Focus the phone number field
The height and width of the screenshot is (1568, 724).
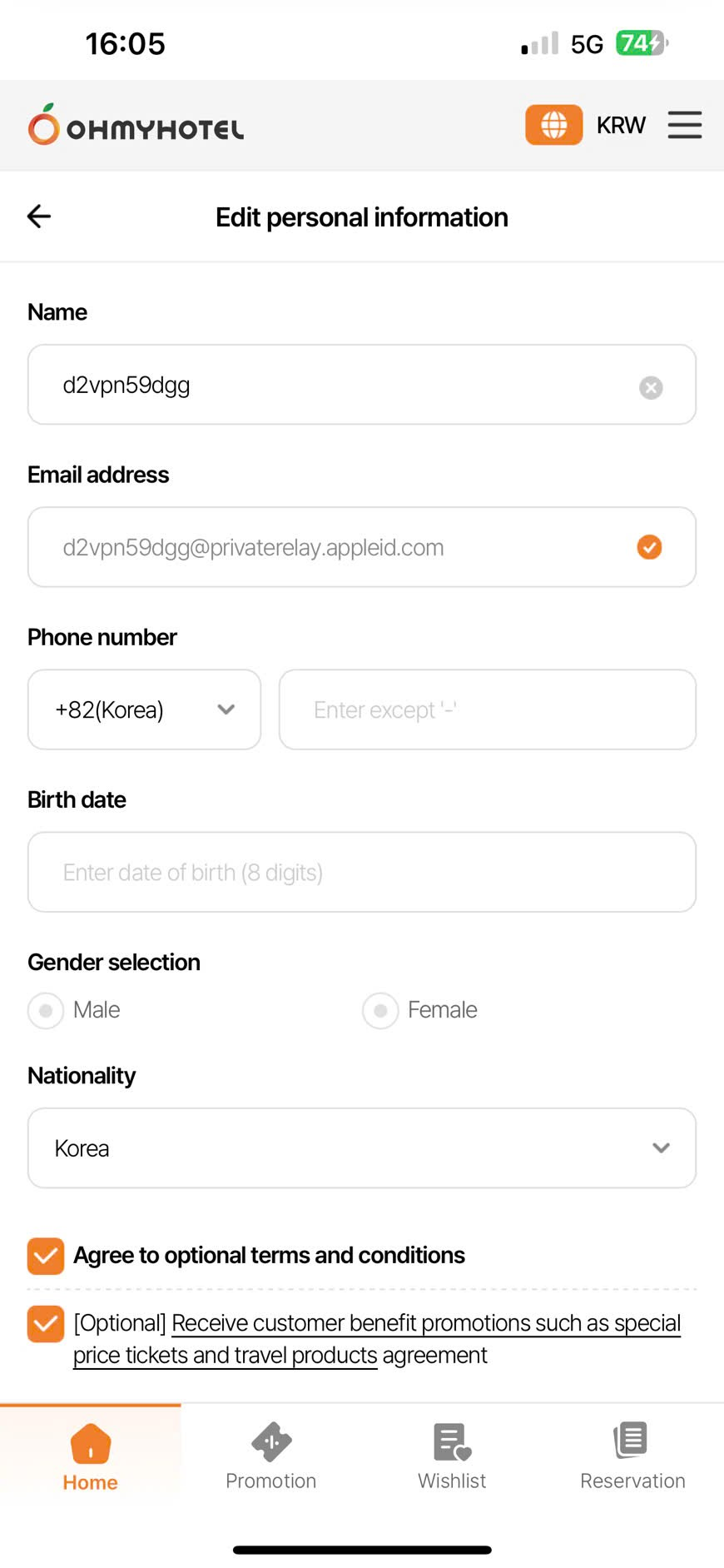pos(487,709)
